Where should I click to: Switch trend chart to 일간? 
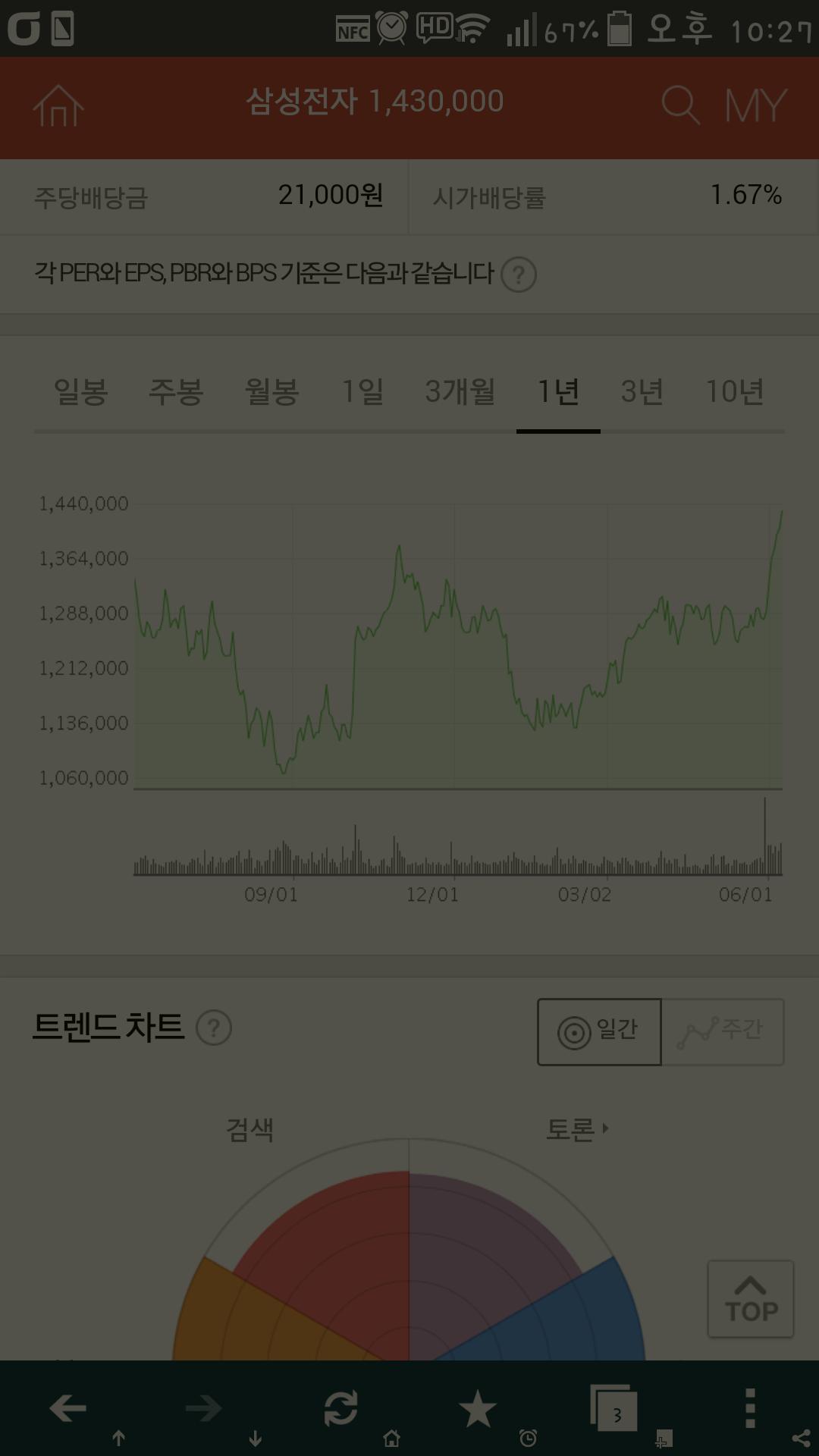coord(599,1031)
